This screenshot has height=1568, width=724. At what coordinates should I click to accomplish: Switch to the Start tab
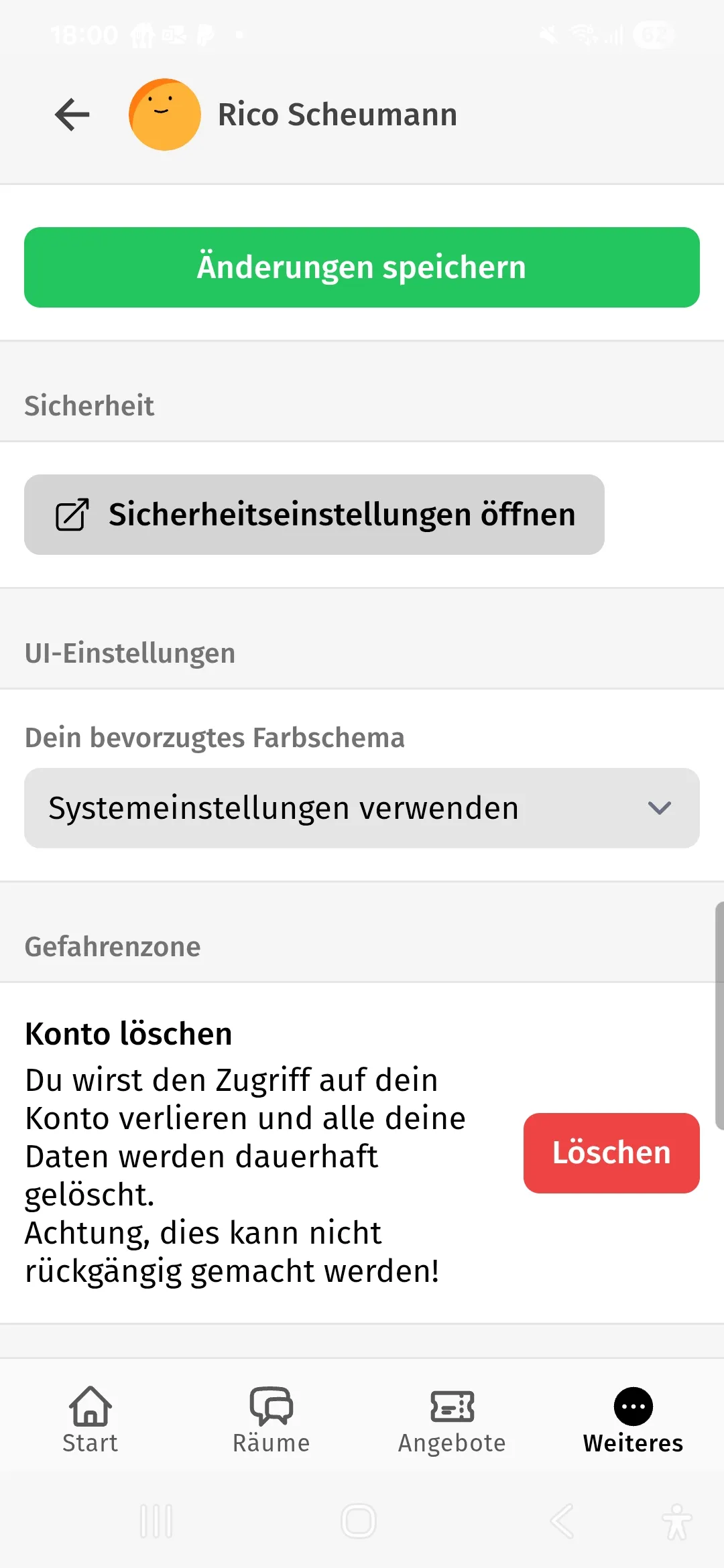click(90, 1421)
